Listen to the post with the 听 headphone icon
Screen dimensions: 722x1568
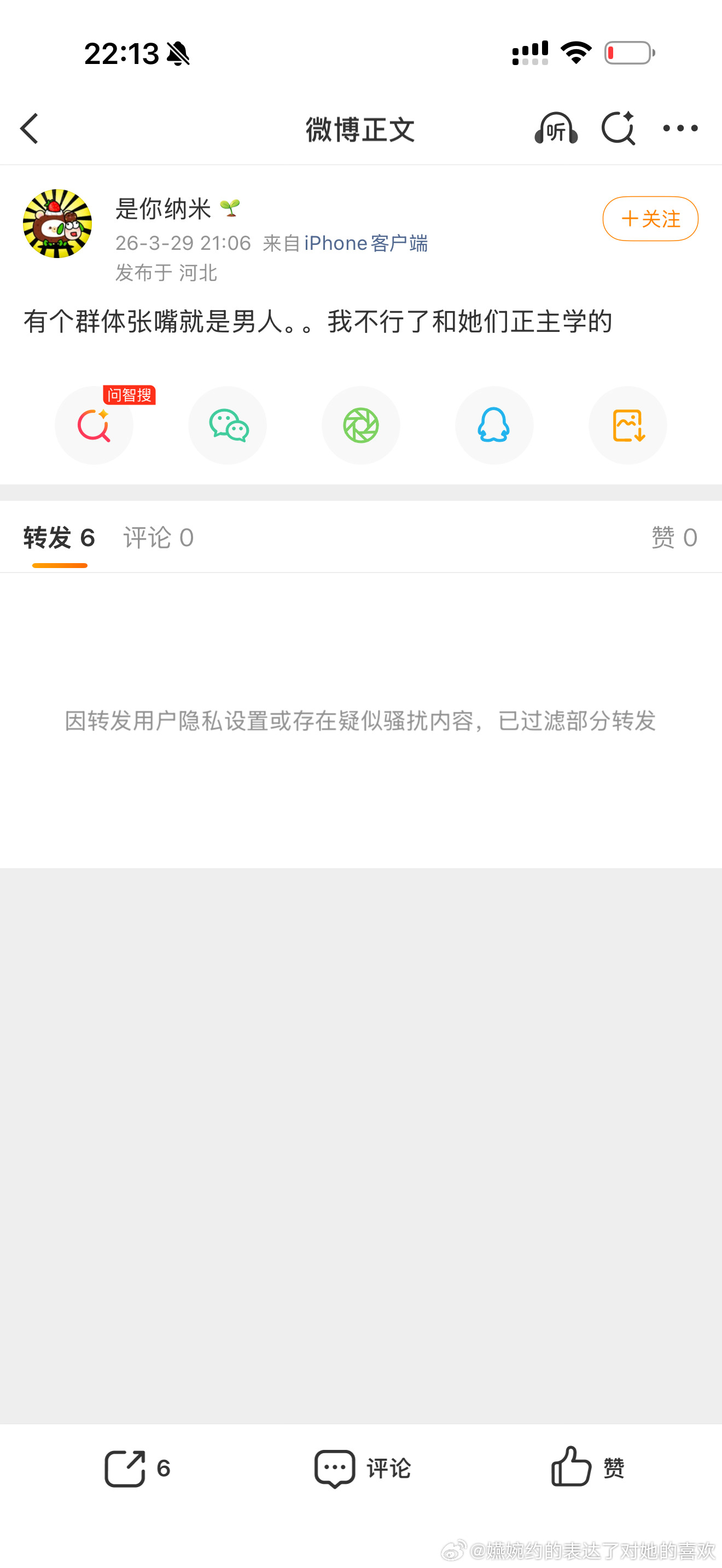pos(555,128)
